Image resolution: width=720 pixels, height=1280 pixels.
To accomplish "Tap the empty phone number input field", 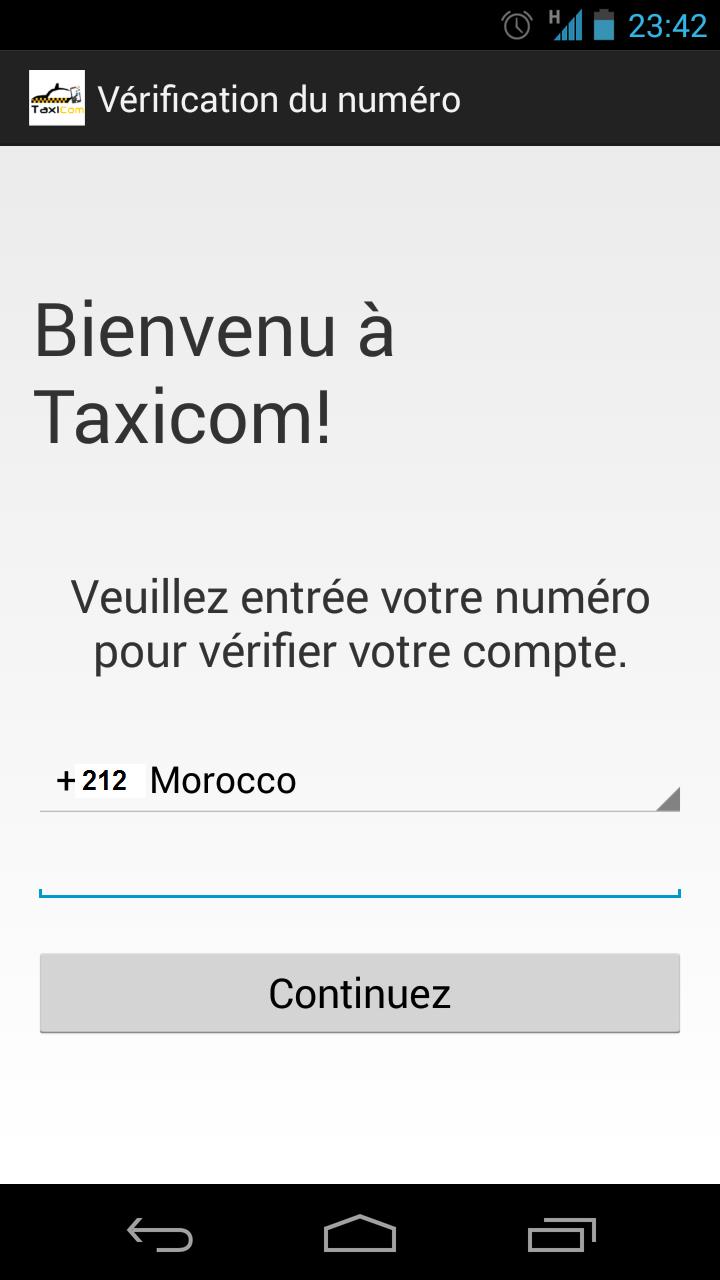I will coord(360,870).
